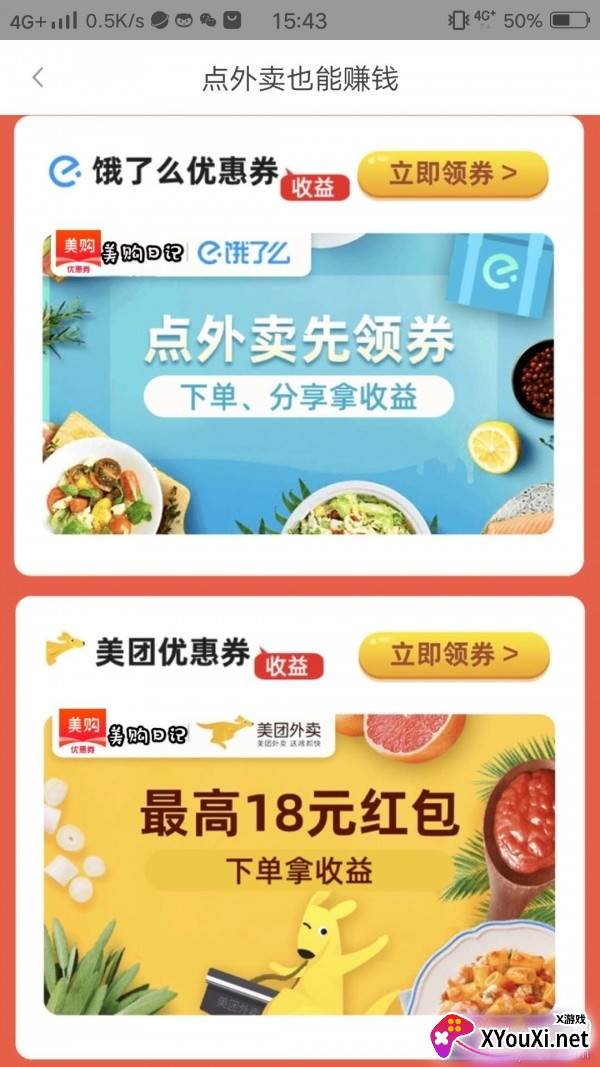Open the 点外卖先领券 饿了么 banner

(298, 384)
